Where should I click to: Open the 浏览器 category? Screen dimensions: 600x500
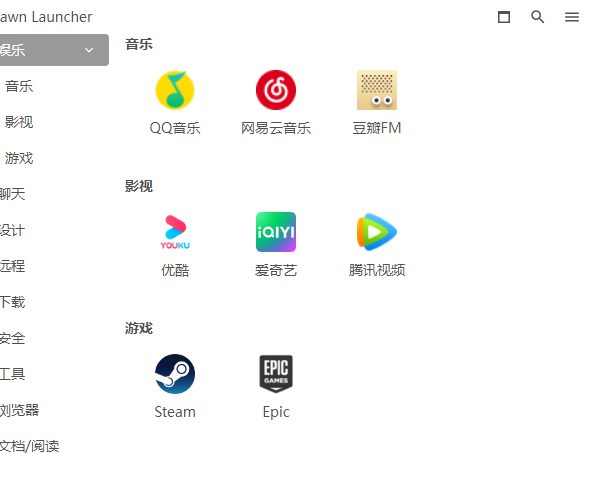(20, 410)
